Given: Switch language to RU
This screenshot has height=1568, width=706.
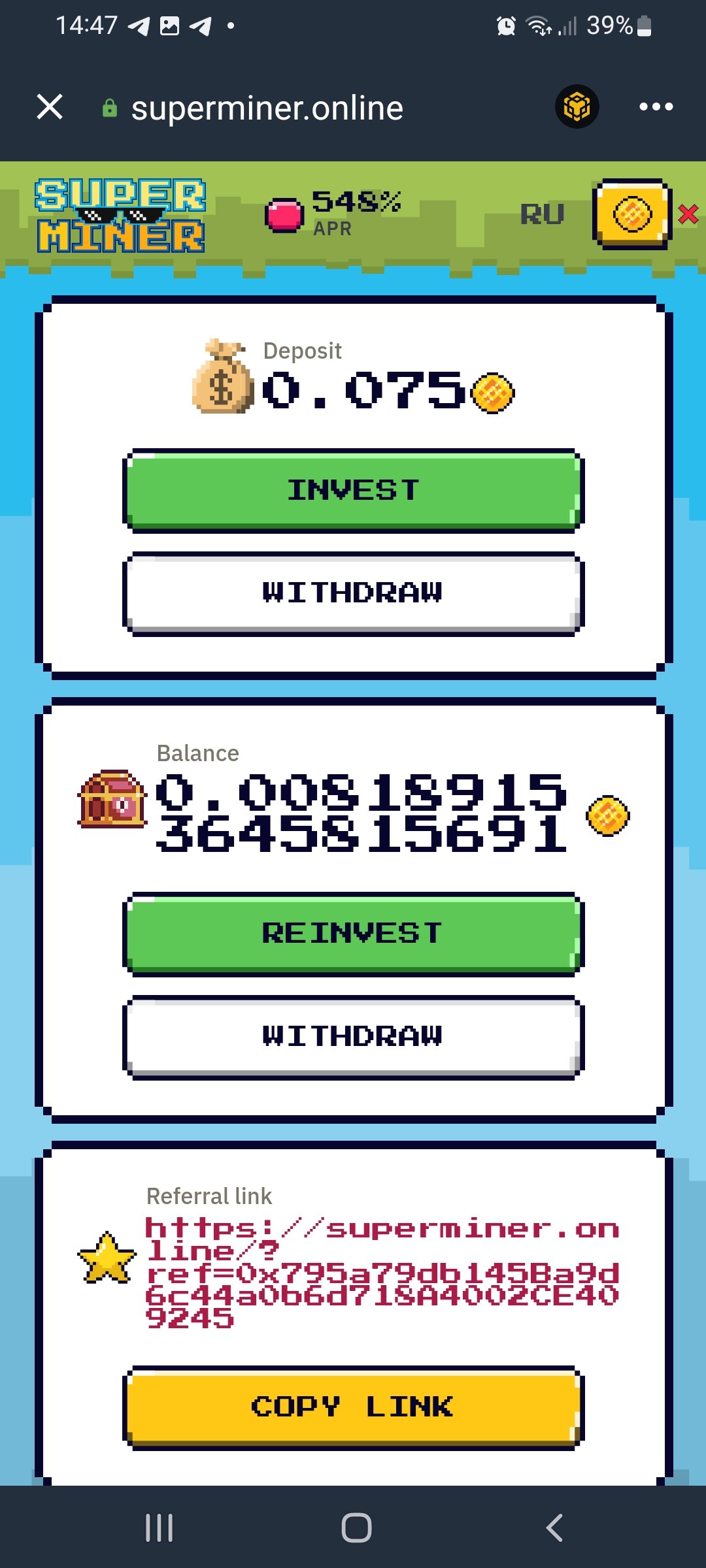Looking at the screenshot, I should [543, 214].
